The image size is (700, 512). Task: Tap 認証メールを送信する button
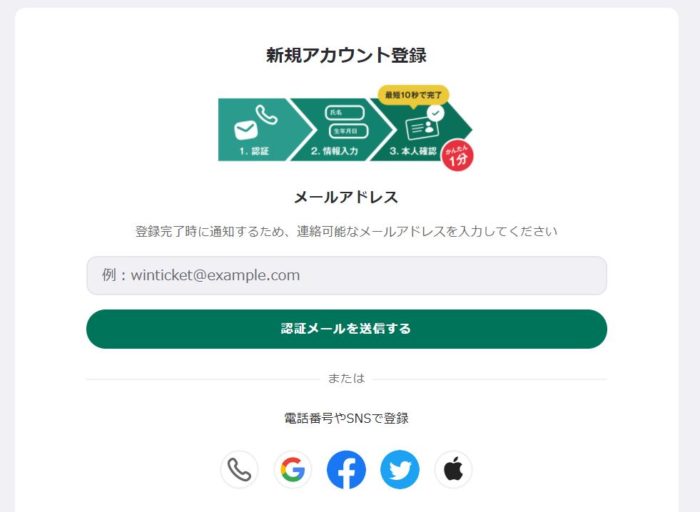pos(346,329)
